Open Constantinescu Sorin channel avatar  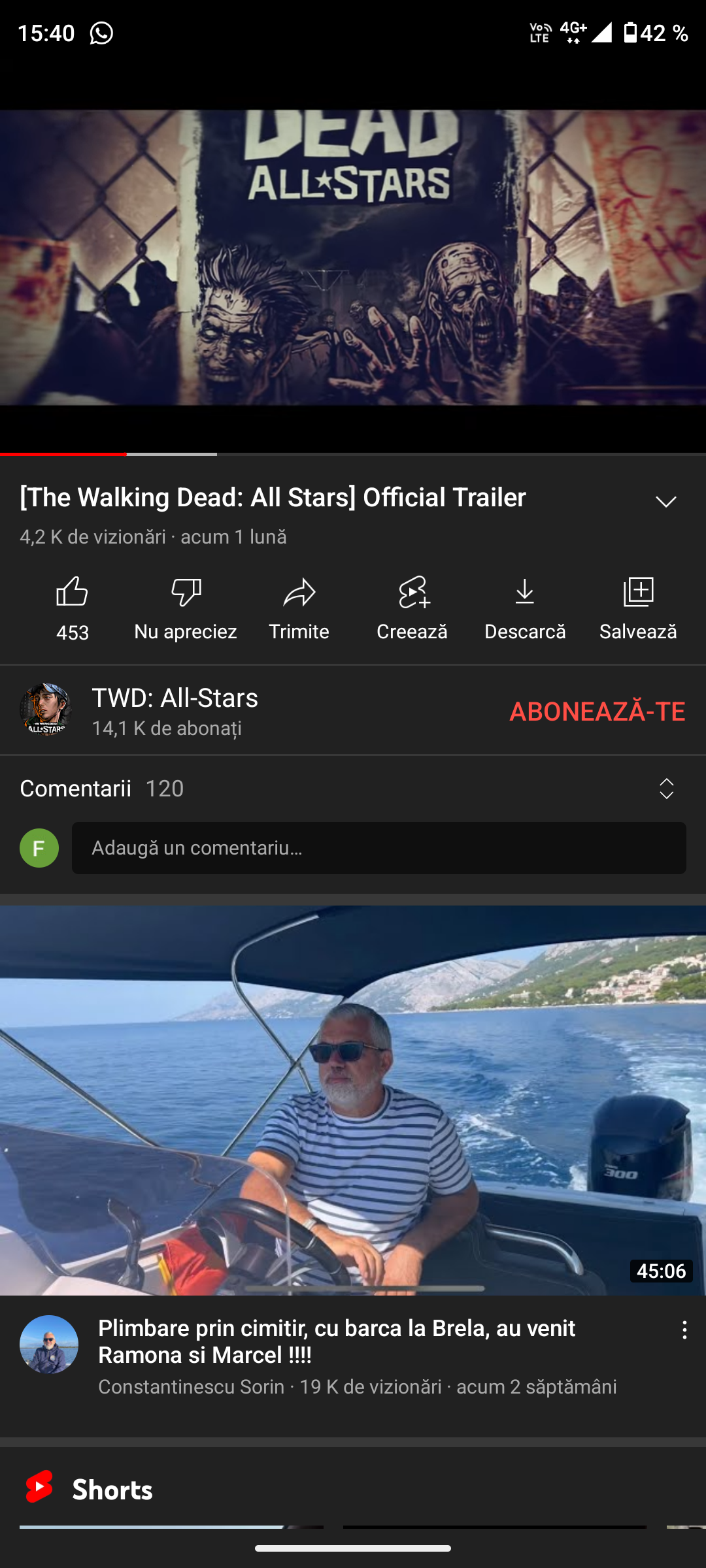point(49,1345)
